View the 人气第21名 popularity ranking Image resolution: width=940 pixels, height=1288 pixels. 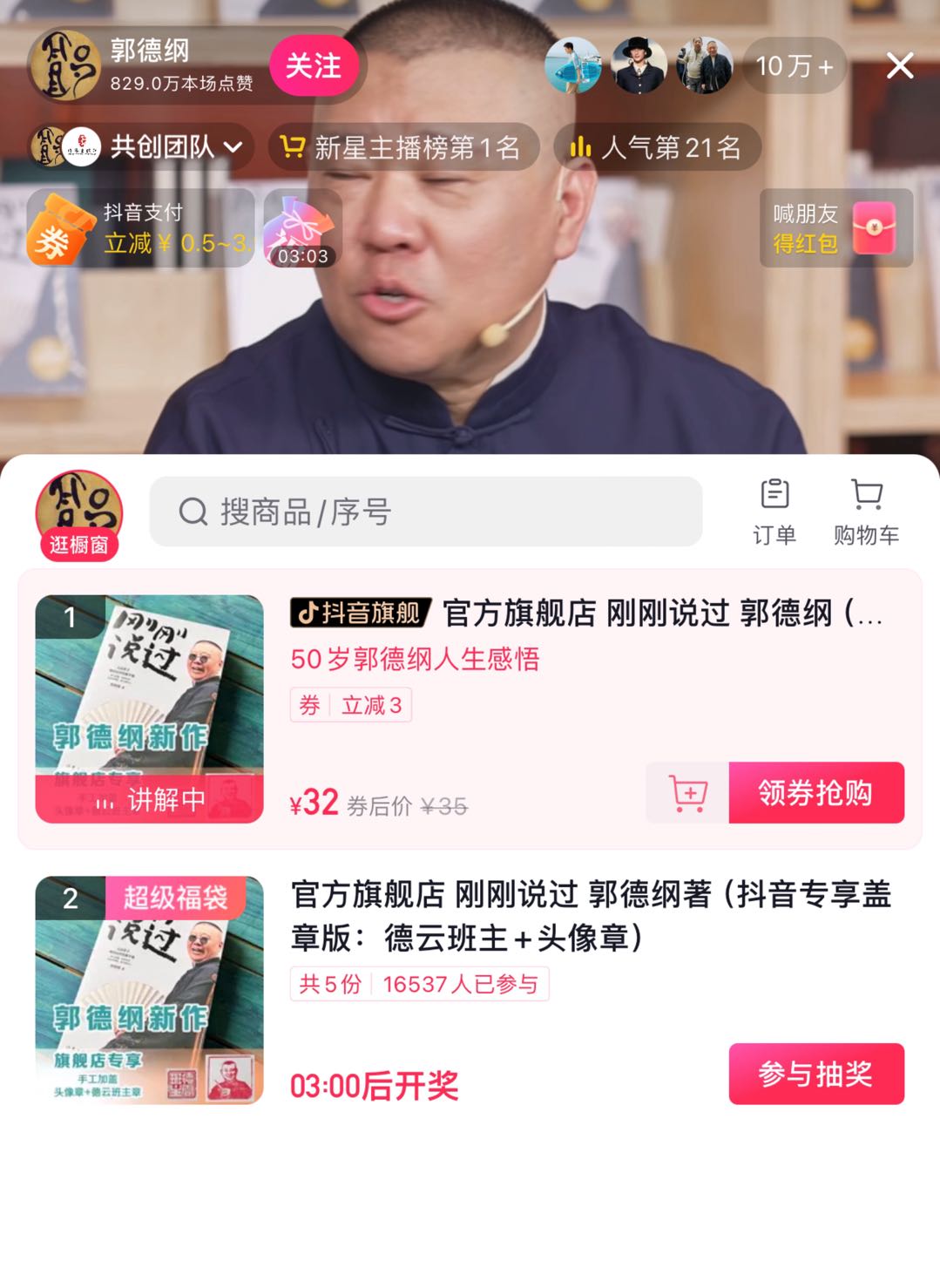point(658,147)
